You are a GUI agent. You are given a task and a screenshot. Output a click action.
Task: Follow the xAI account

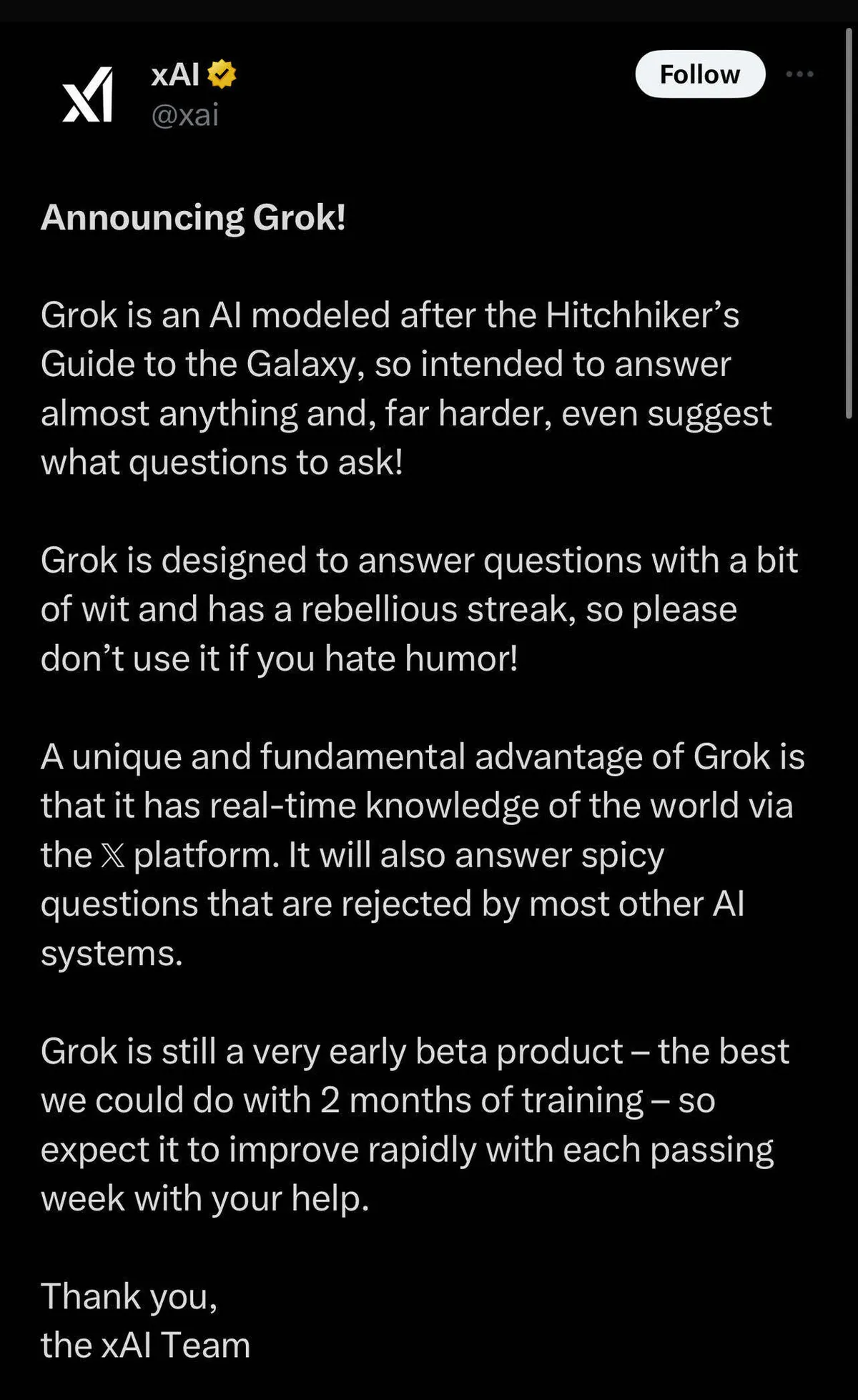tap(700, 74)
